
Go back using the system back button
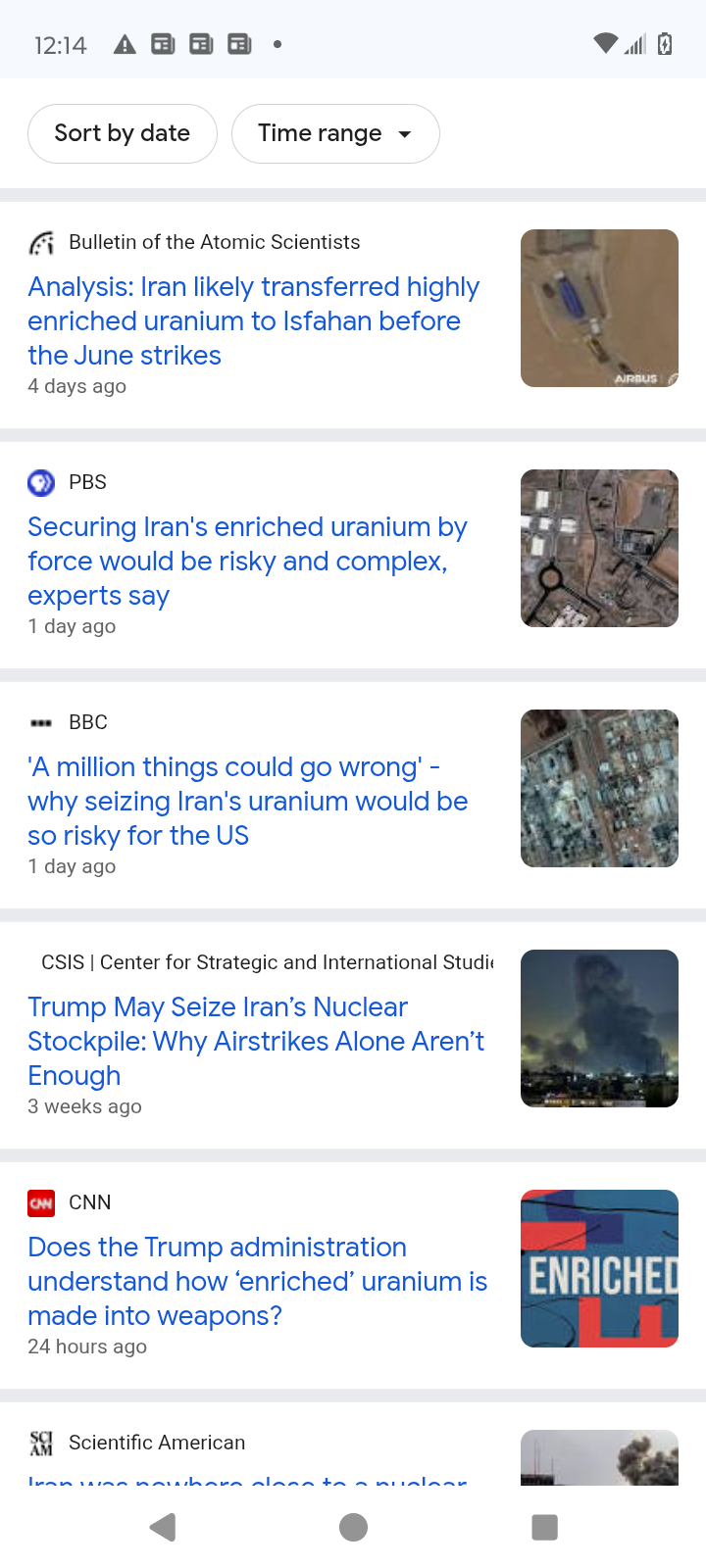pyautogui.click(x=163, y=1527)
